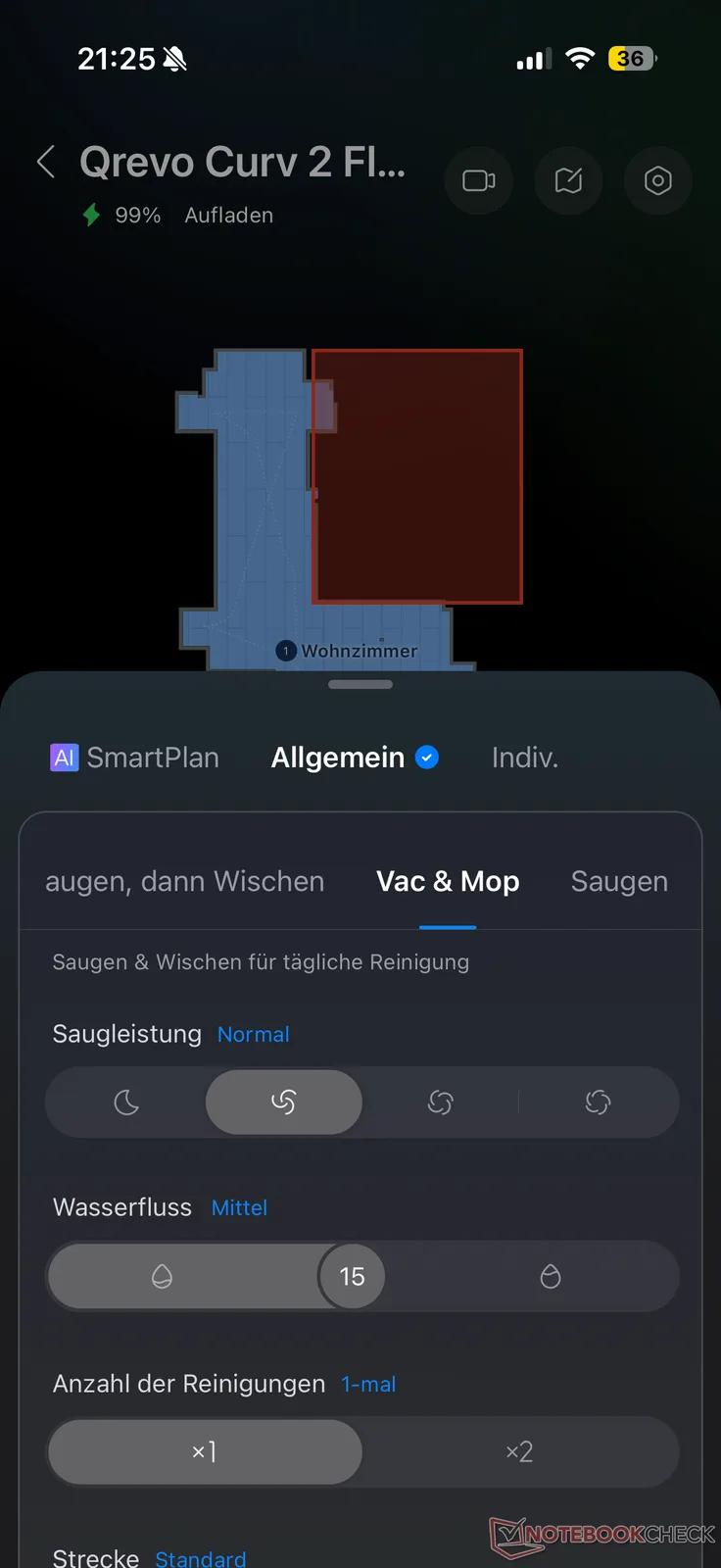
Task: Switch to the Indiv. mode
Action: [524, 758]
